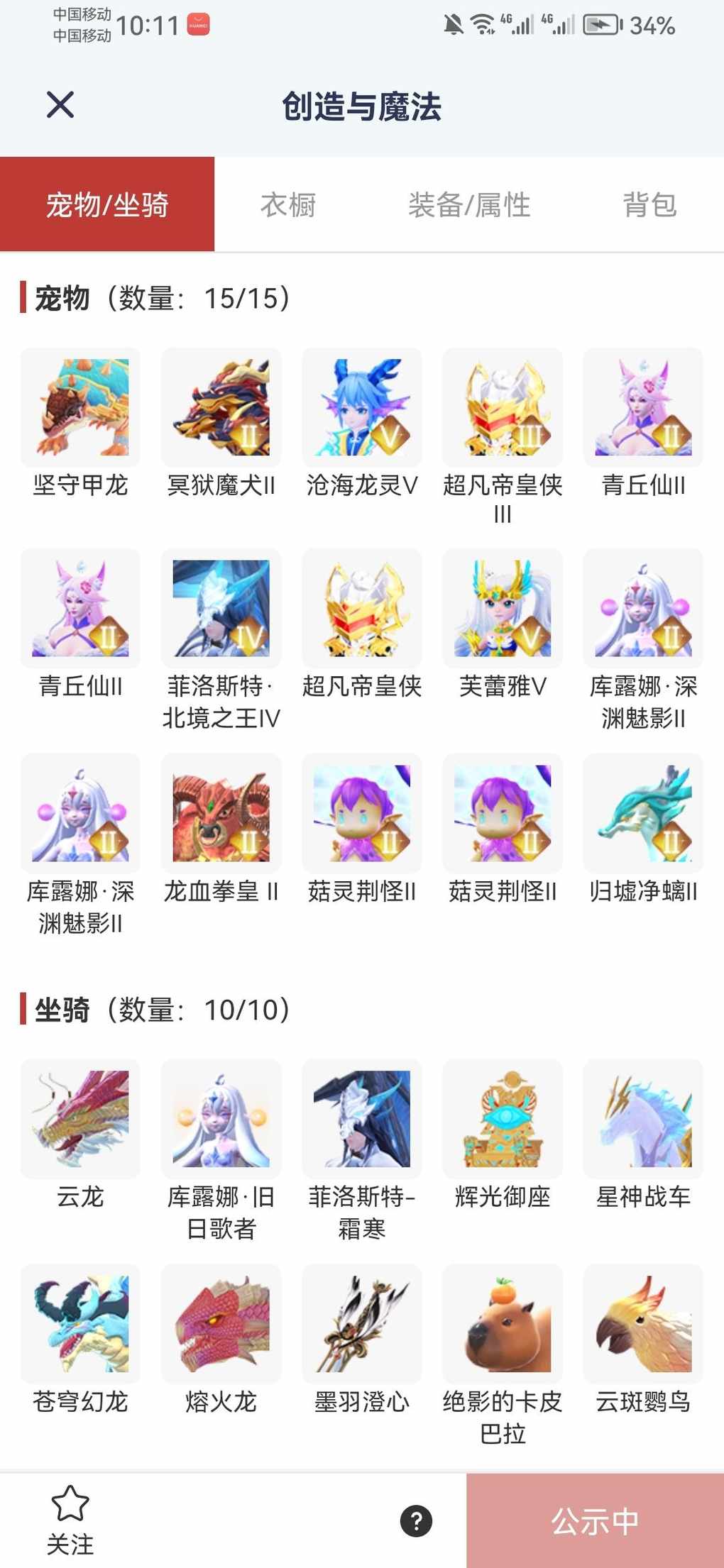This screenshot has width=724, height=1568.
Task: Tap the 公示中 button
Action: pos(595,1520)
